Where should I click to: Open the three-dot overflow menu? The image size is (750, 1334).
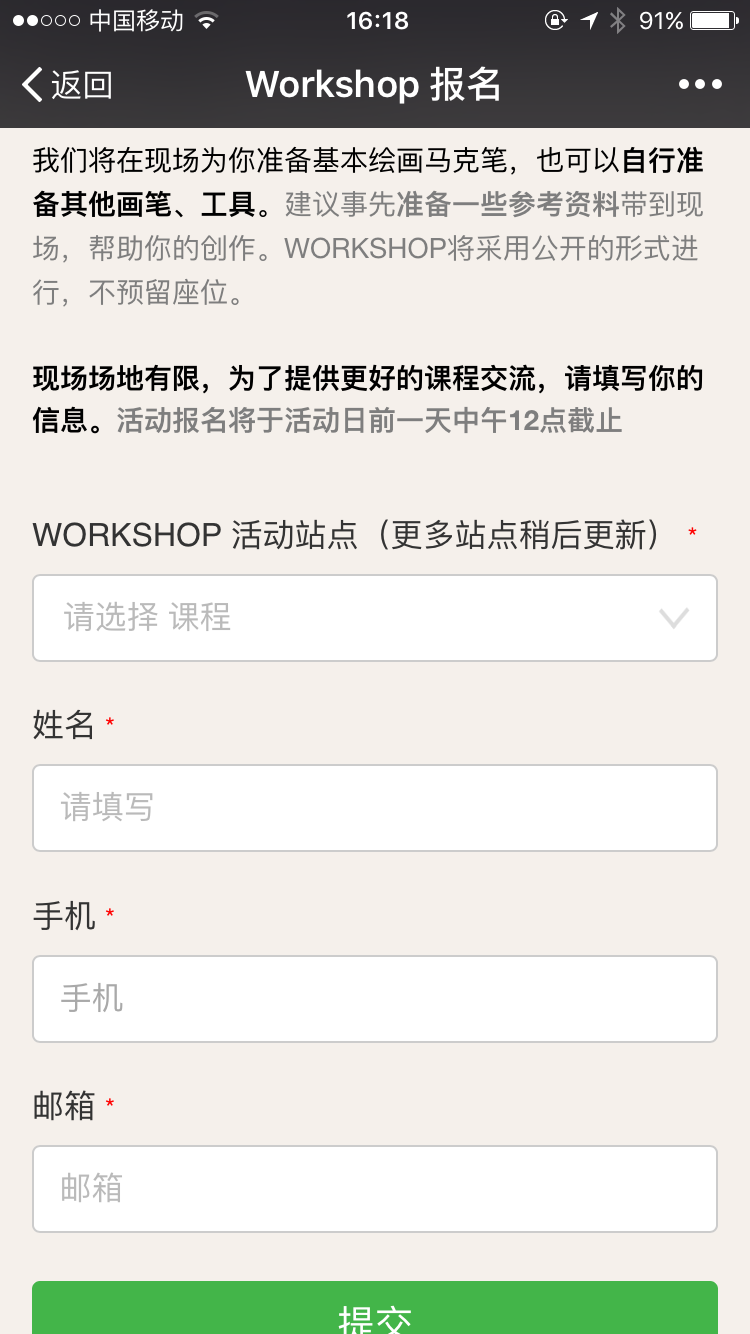click(x=700, y=85)
